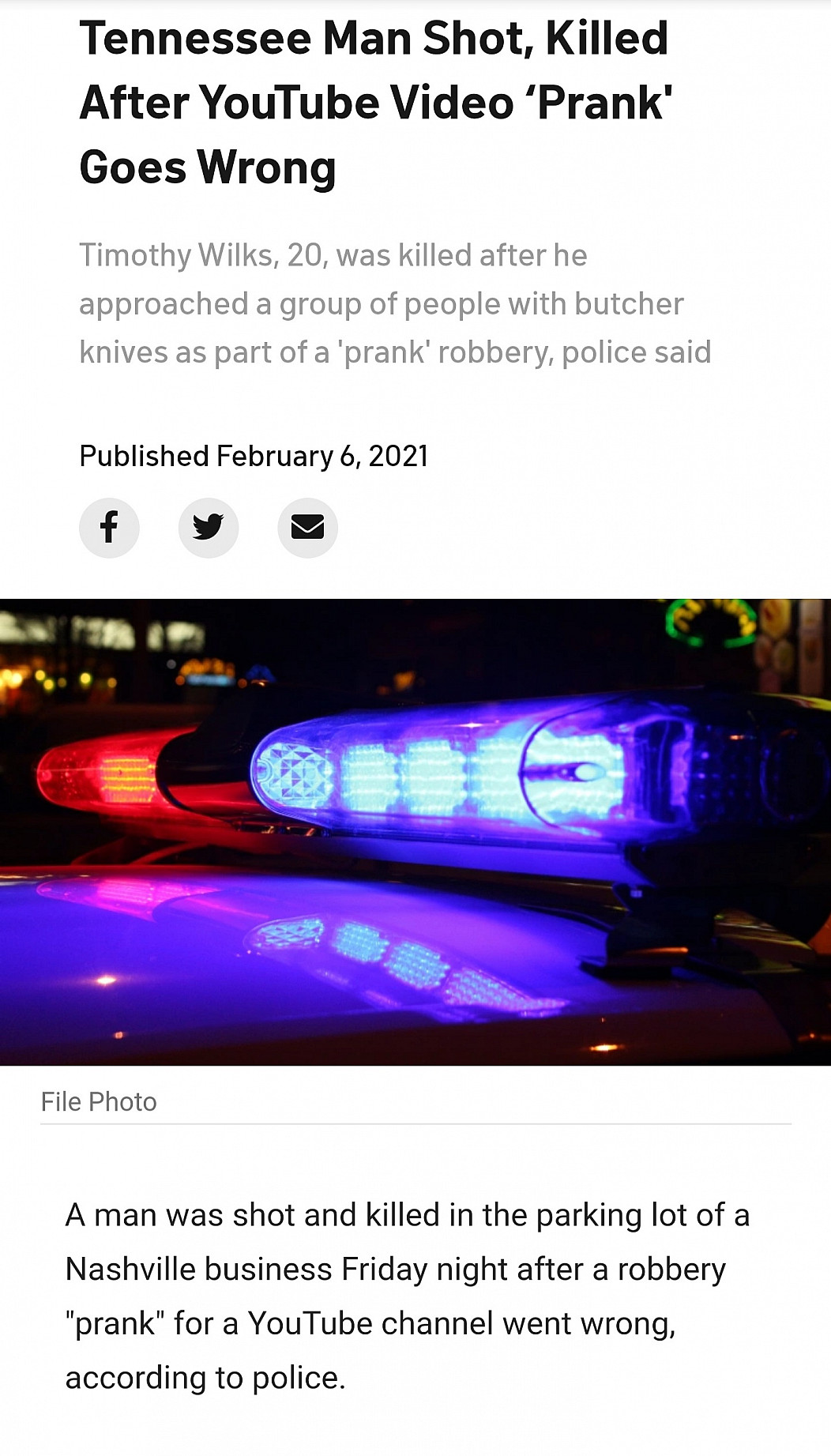
Task: Share the article on Facebook
Action: (x=109, y=527)
